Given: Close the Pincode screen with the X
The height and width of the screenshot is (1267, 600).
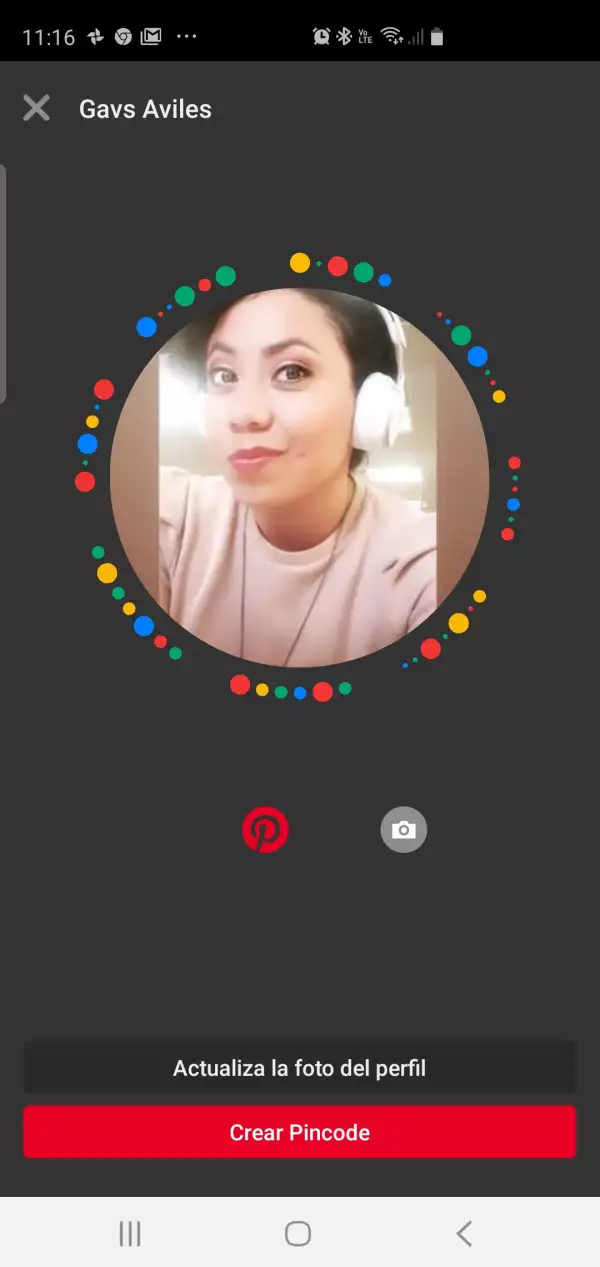Looking at the screenshot, I should pos(36,108).
